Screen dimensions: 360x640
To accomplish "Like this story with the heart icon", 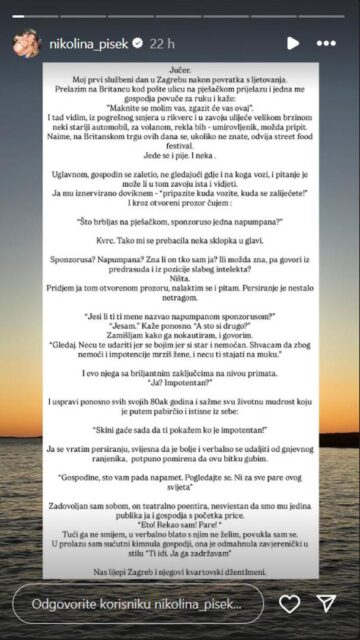I will [x=289, y=604].
